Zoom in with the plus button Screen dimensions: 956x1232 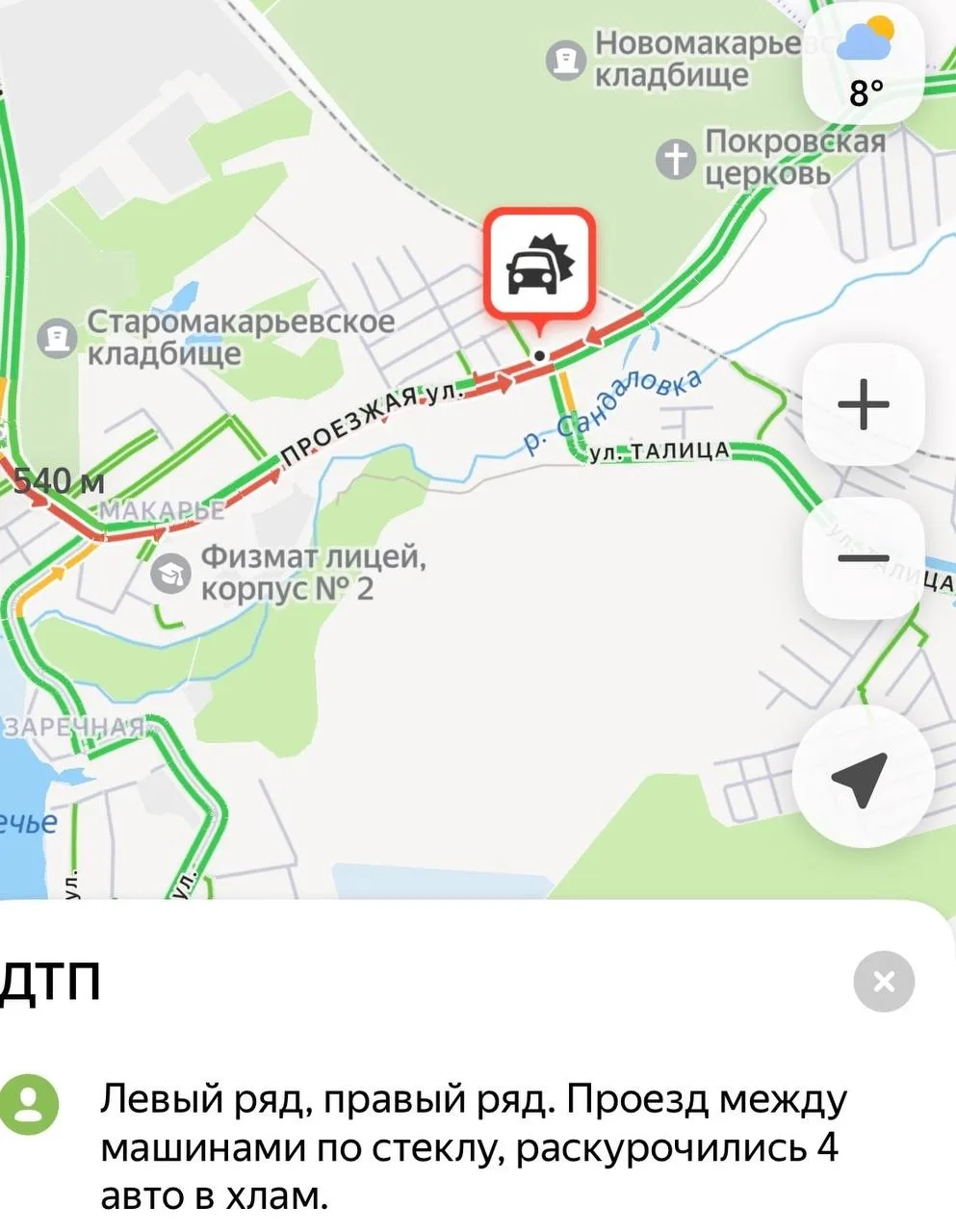[x=863, y=404]
